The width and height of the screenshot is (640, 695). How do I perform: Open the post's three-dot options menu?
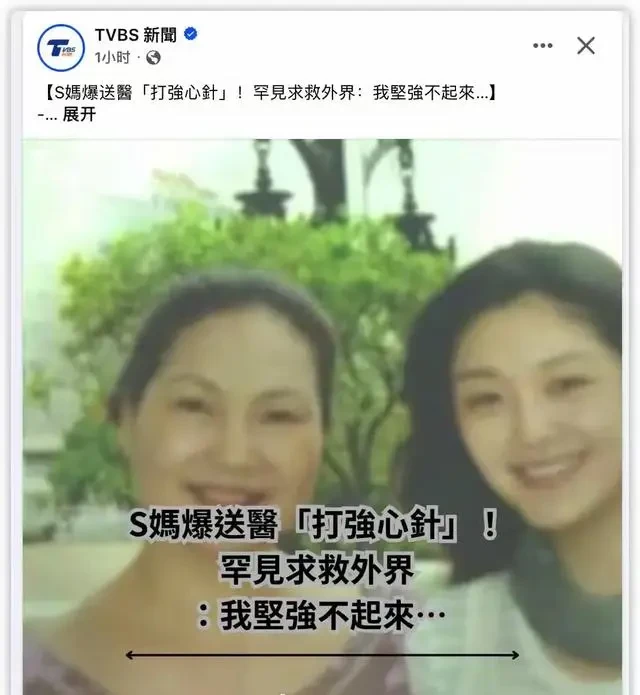pyautogui.click(x=543, y=45)
